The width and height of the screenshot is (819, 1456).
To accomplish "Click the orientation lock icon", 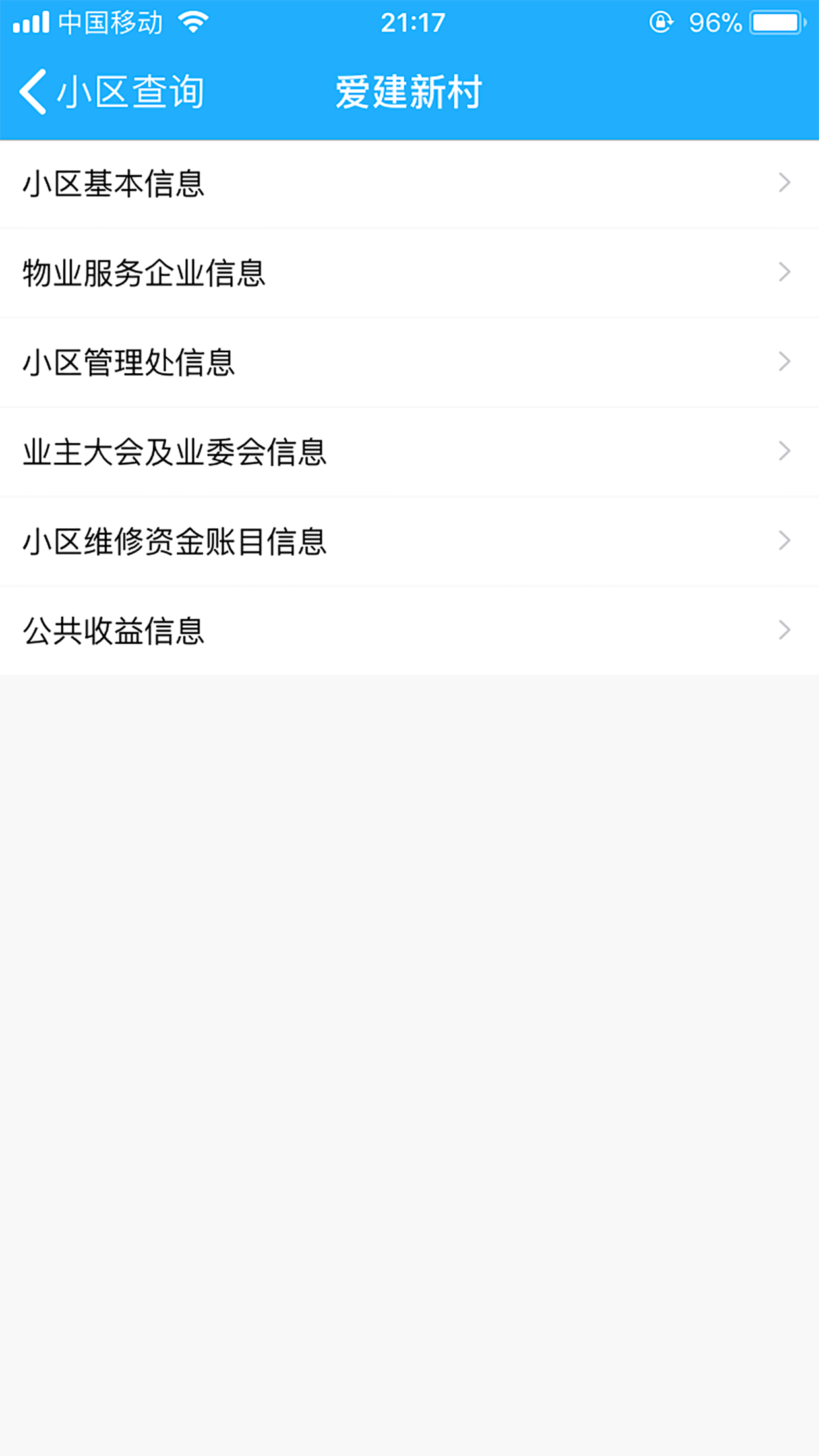I will pyautogui.click(x=663, y=21).
